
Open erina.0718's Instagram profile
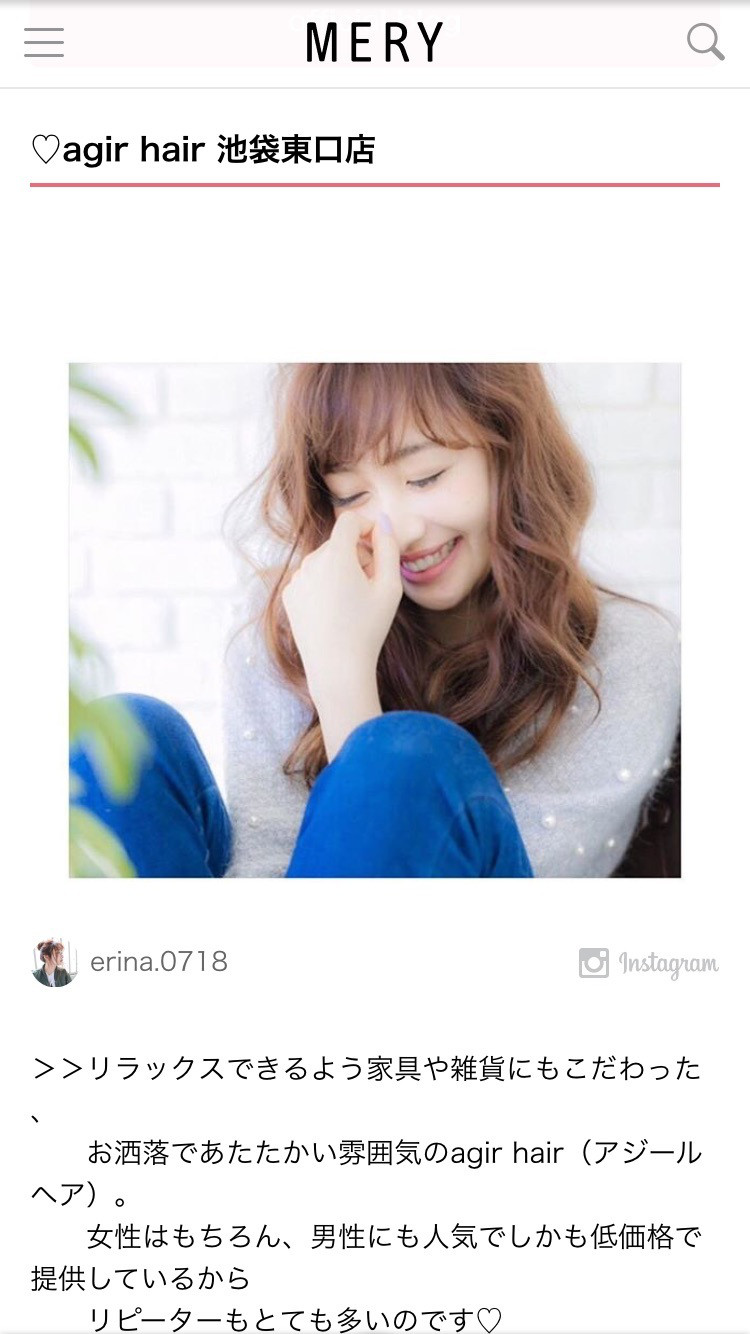[158, 962]
